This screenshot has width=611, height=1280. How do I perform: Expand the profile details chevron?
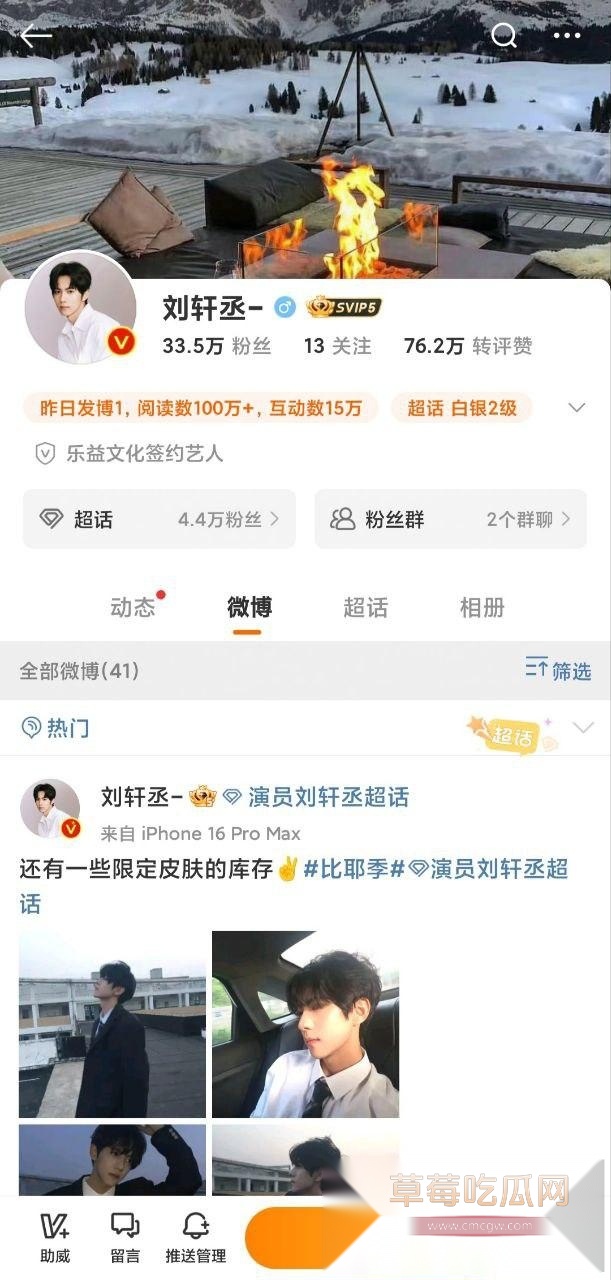coord(576,408)
